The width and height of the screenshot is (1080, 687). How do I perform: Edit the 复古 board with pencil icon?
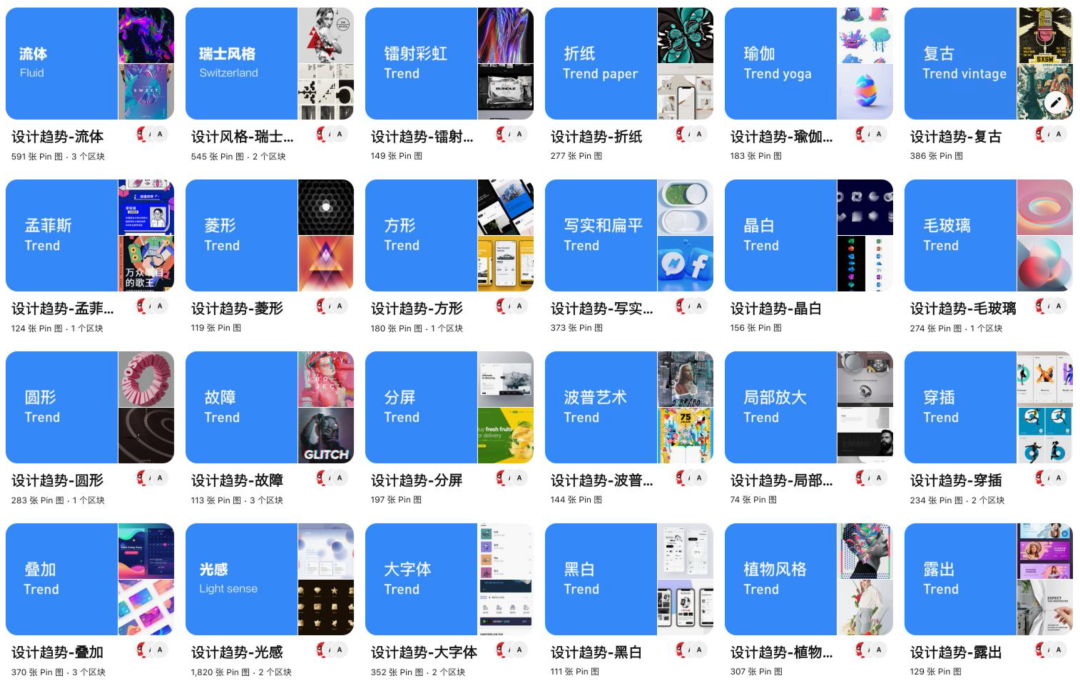click(1057, 102)
